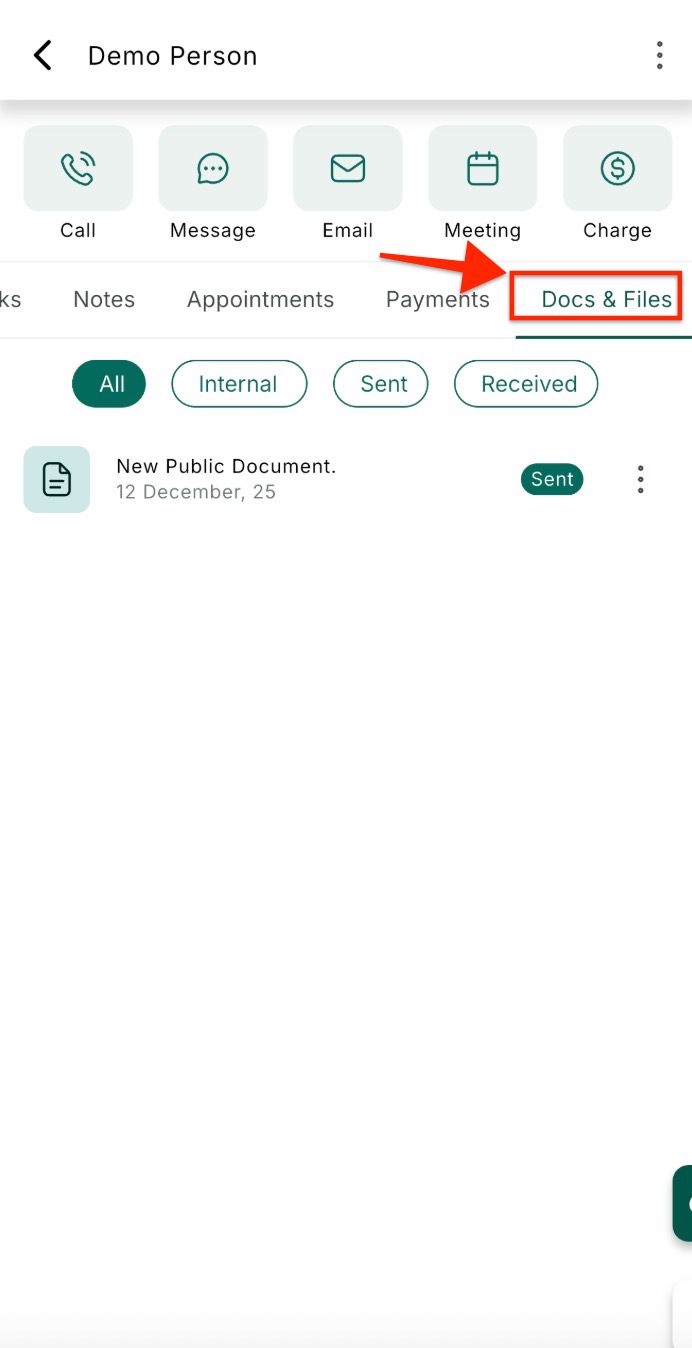Open the overflow menu in the header
Screen dimensions: 692x1348
659,56
